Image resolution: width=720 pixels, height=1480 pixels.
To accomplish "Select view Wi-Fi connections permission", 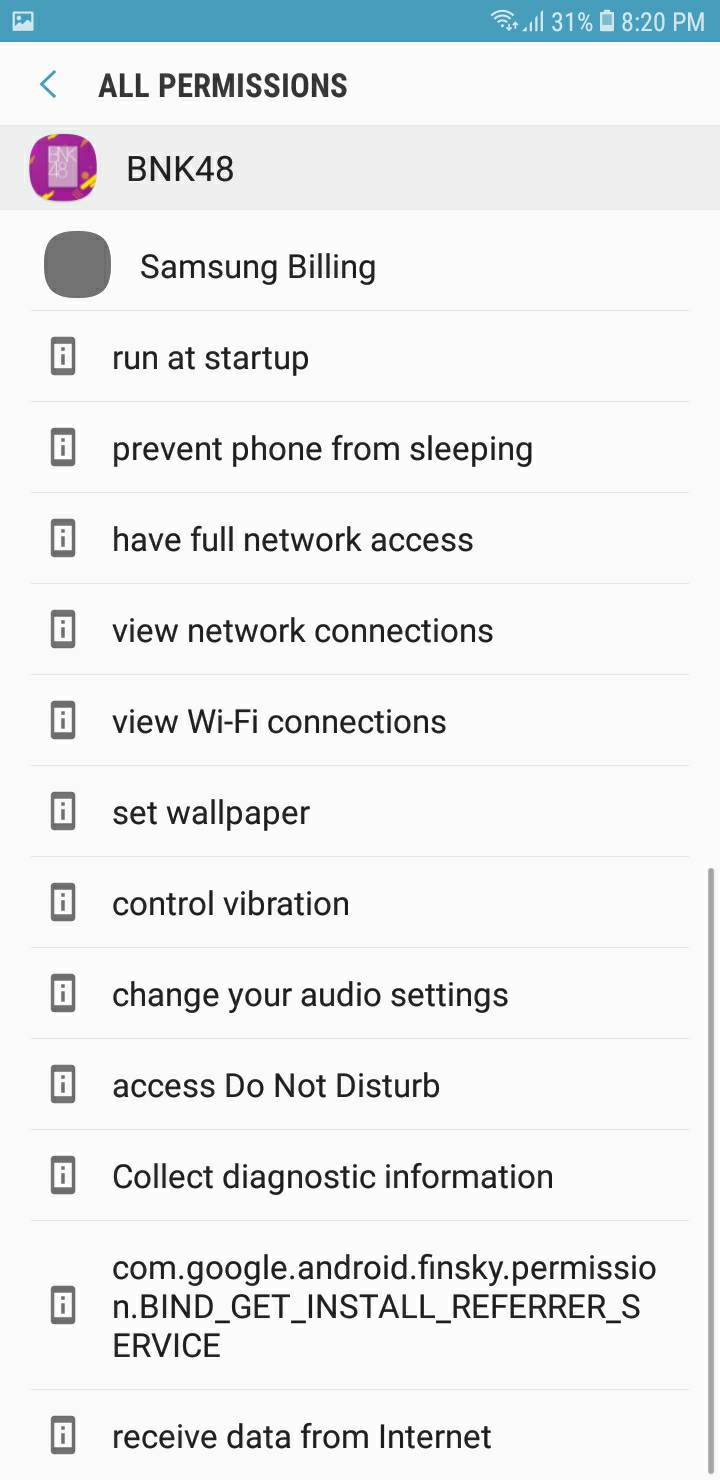I will (360, 721).
